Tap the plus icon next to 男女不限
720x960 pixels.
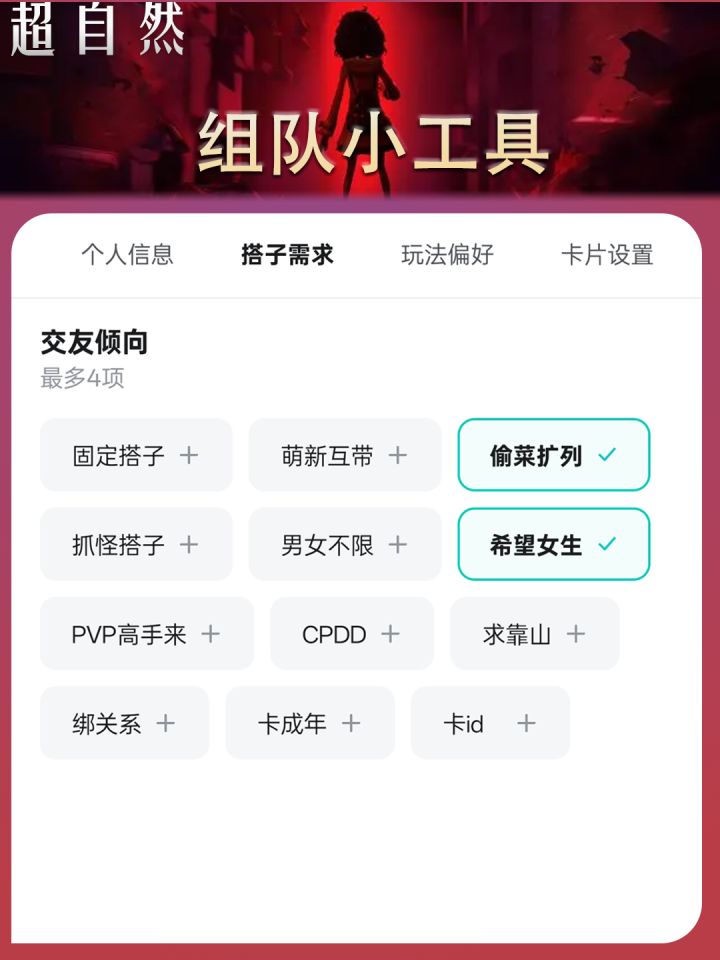point(399,544)
